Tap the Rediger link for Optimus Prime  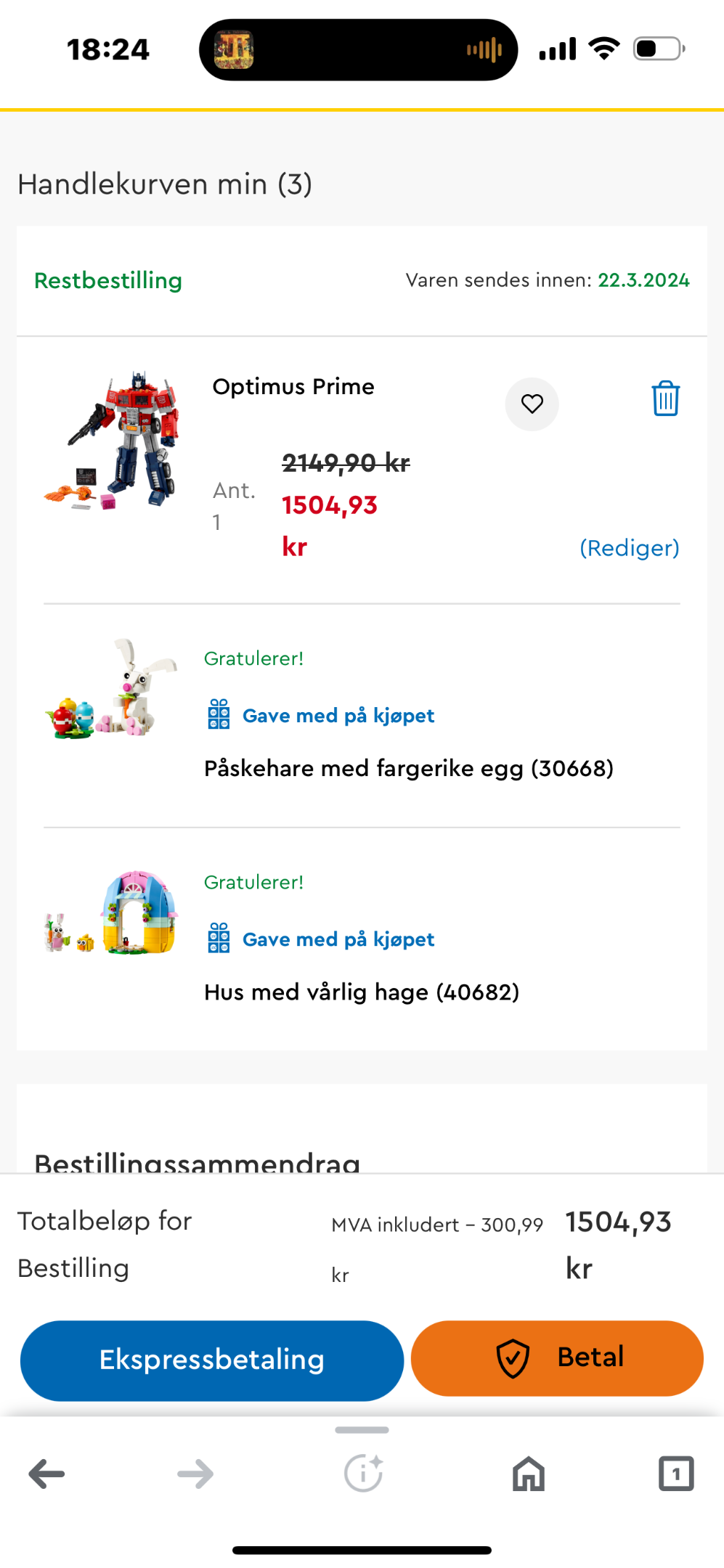pos(629,547)
